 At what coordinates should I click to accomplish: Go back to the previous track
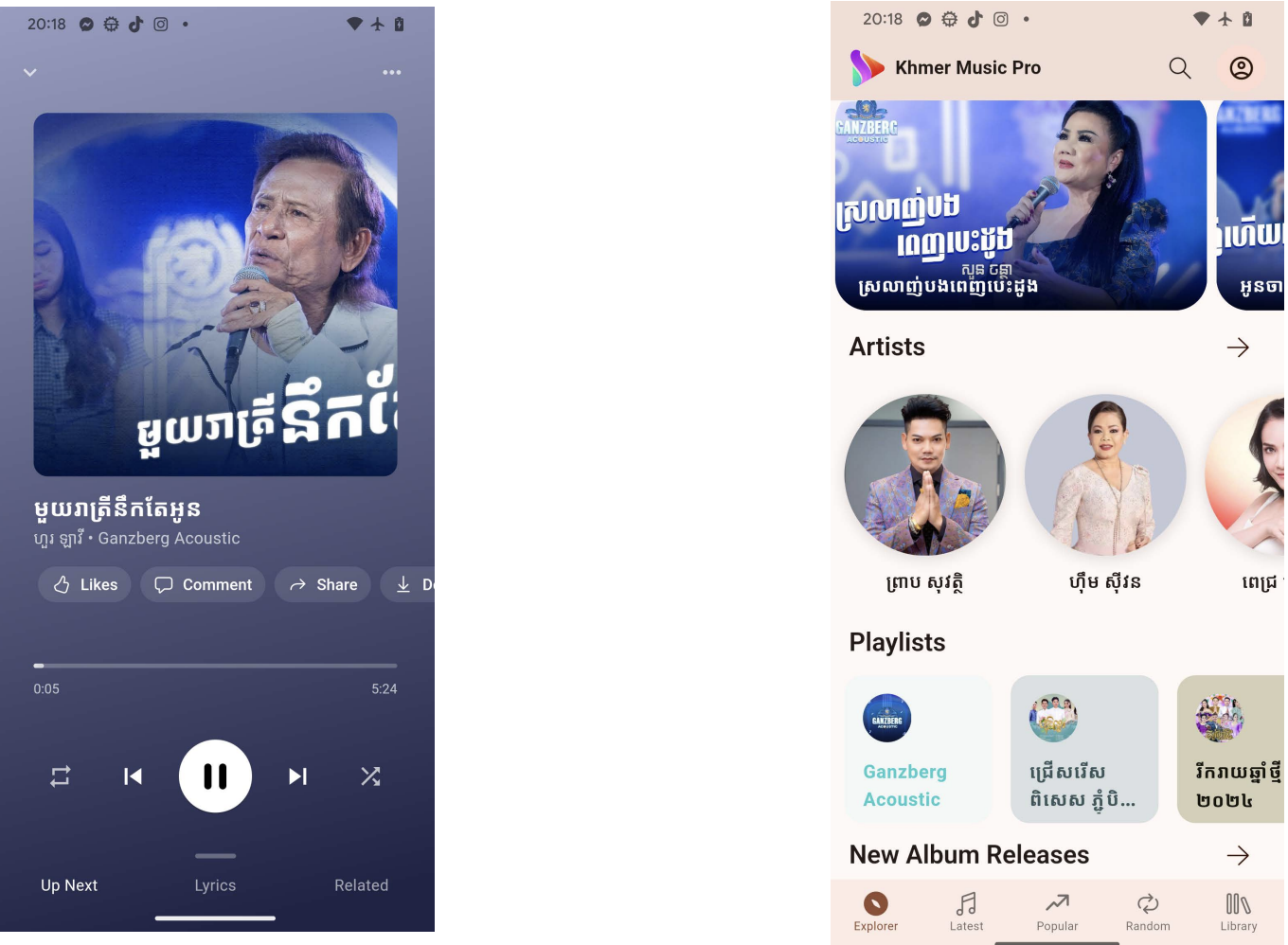click(x=133, y=776)
